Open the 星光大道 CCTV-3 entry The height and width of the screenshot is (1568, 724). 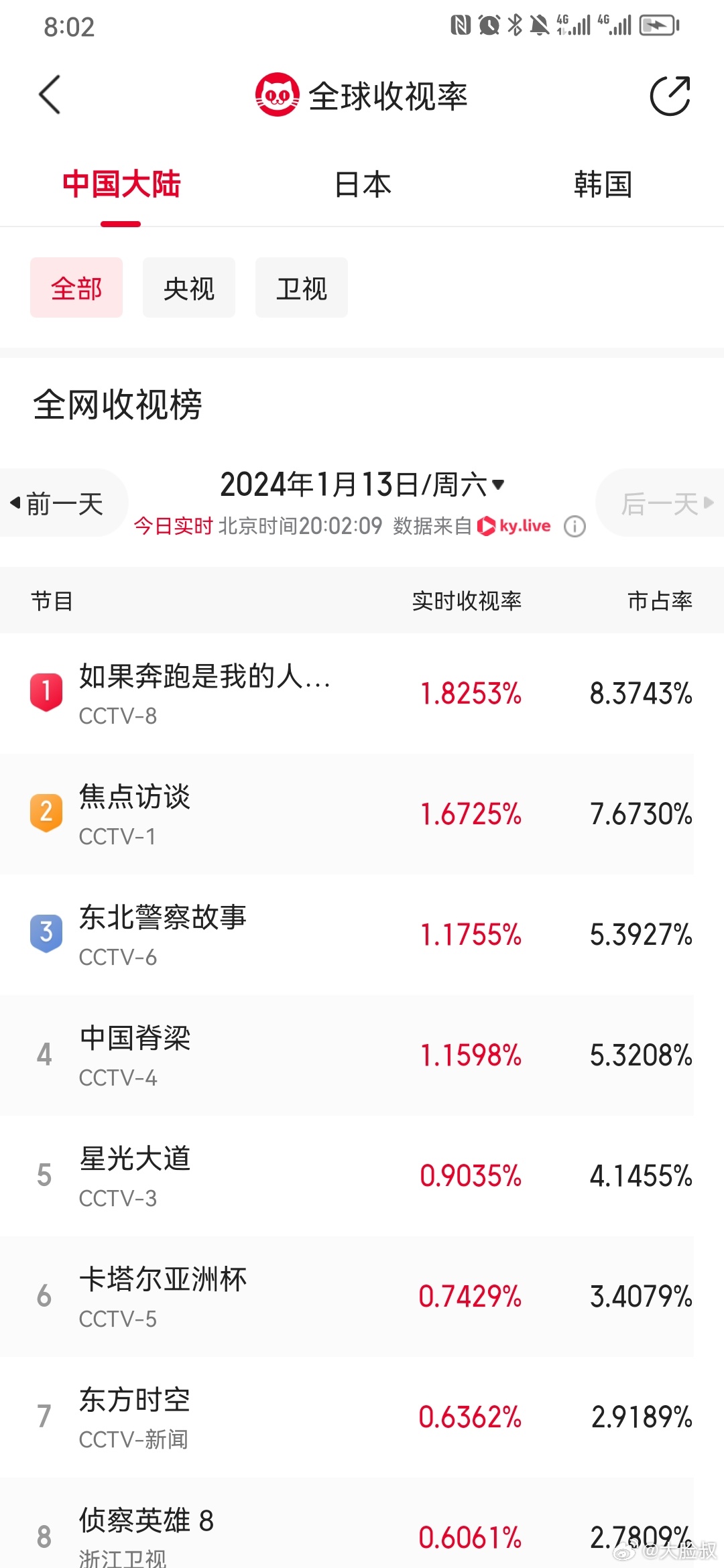[x=362, y=1176]
